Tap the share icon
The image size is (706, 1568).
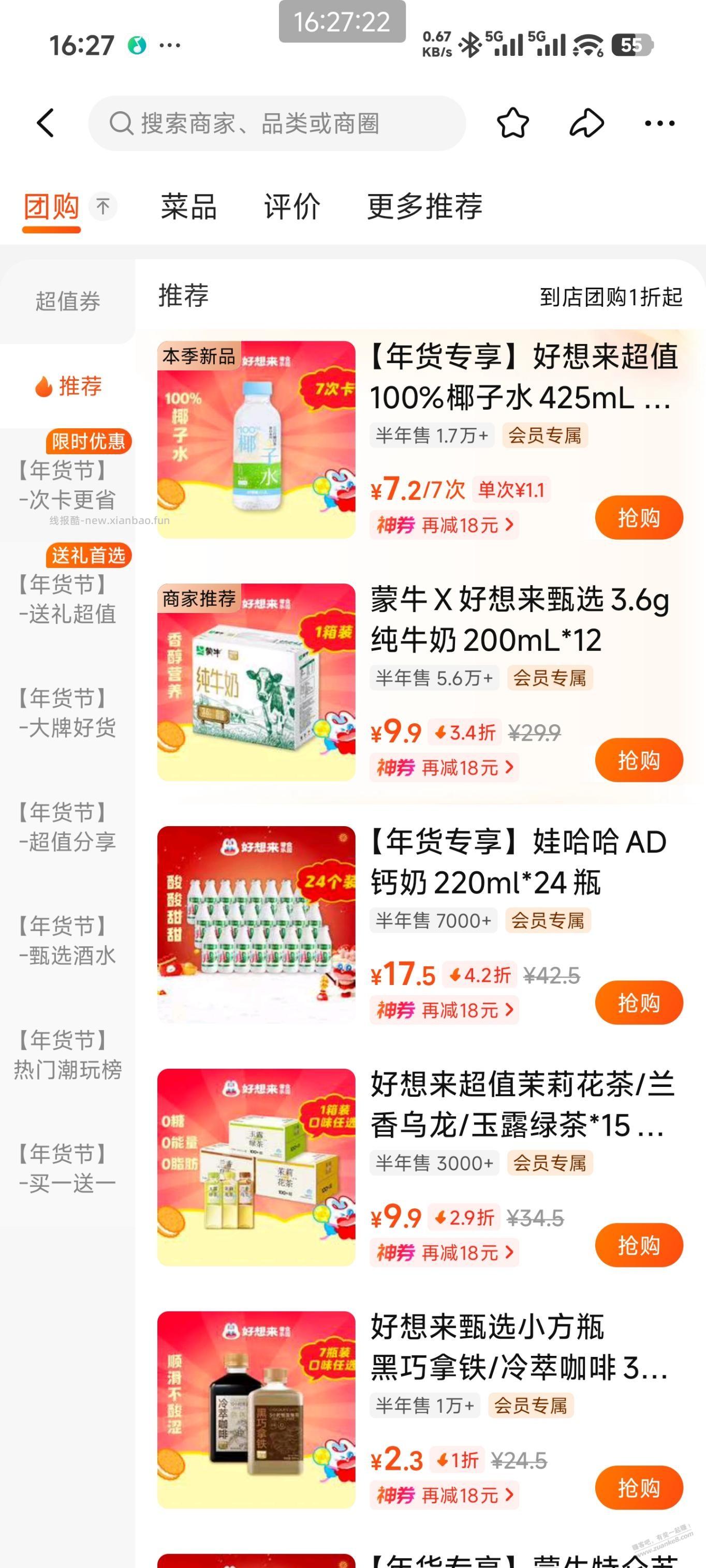586,123
